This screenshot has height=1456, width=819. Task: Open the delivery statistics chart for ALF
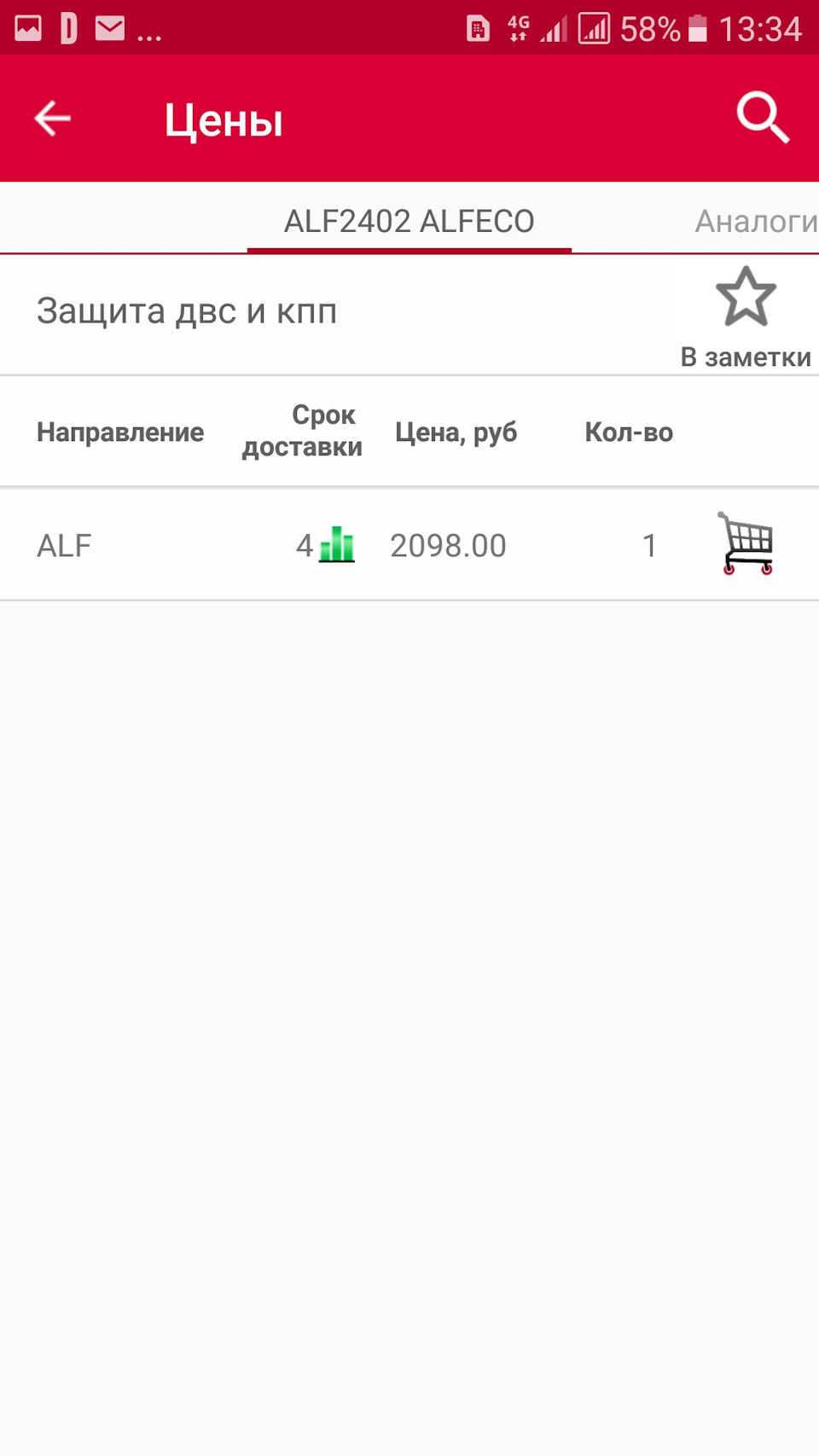336,545
